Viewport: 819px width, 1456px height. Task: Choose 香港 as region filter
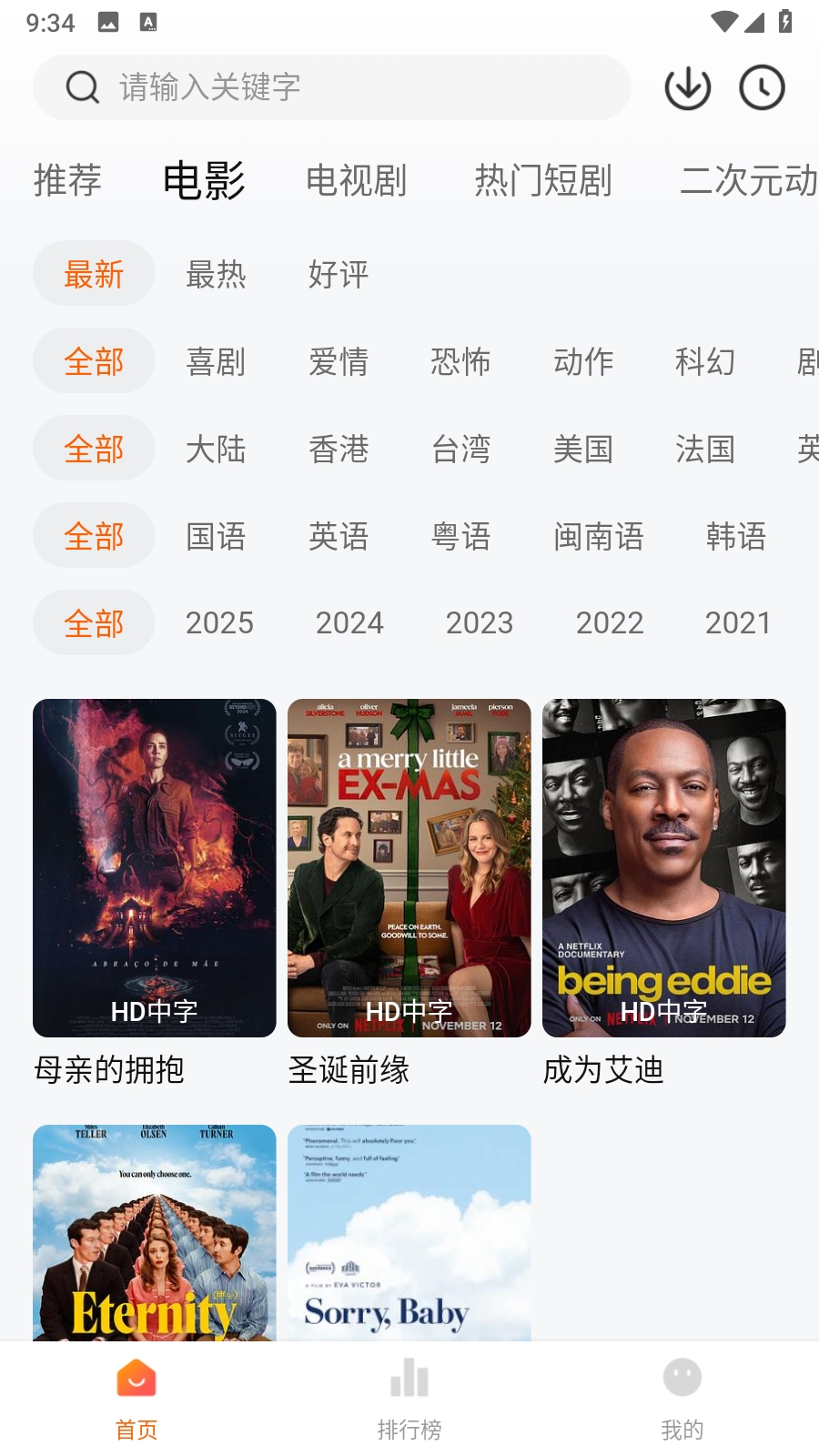coord(339,448)
